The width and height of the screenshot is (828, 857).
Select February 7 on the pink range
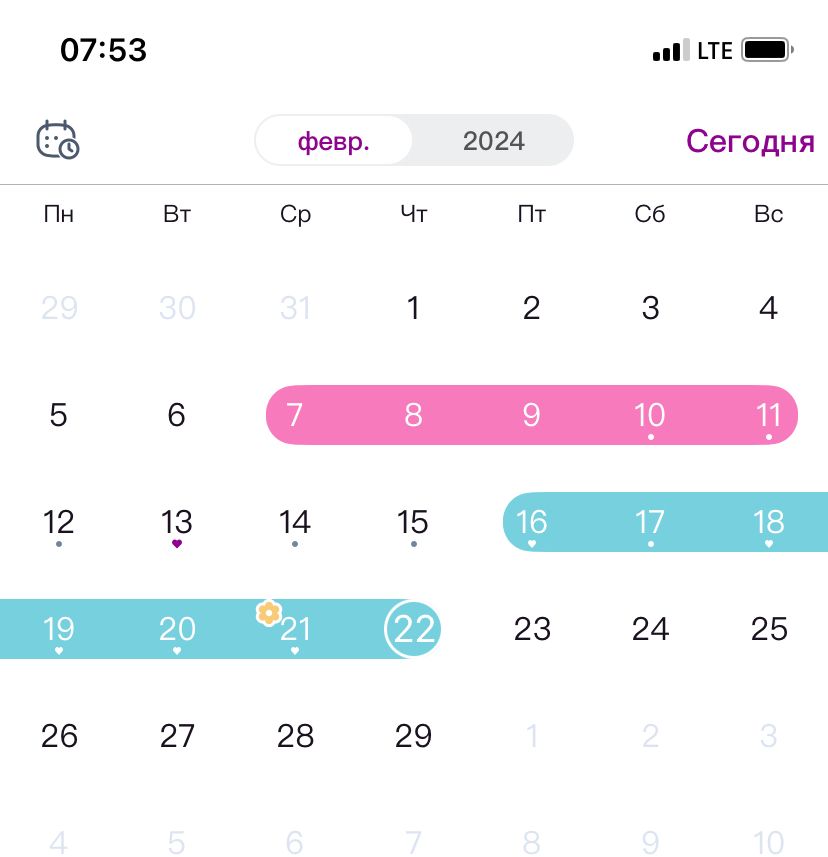click(x=295, y=415)
